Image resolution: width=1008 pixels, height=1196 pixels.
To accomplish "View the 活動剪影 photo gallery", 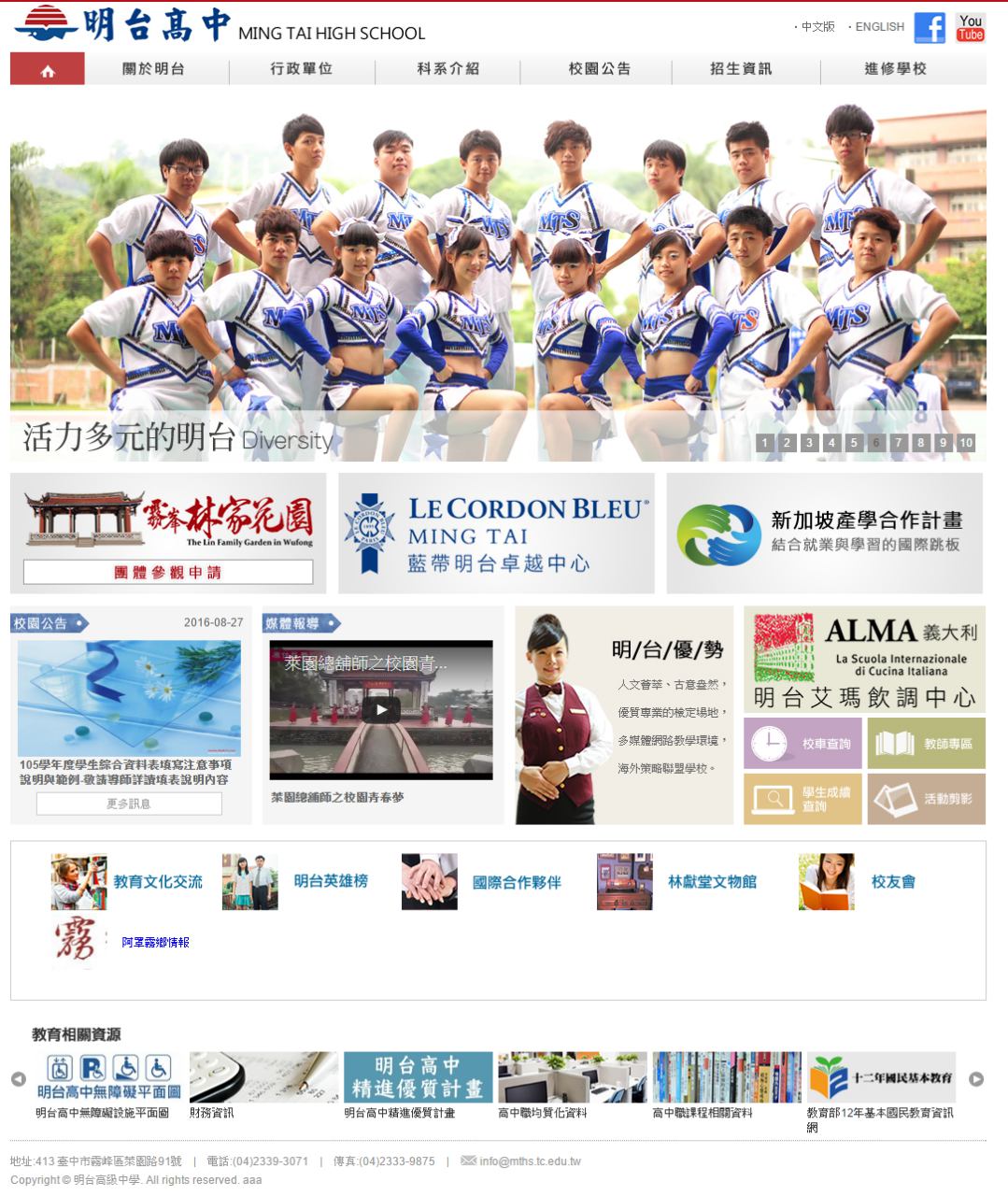I will 926,799.
